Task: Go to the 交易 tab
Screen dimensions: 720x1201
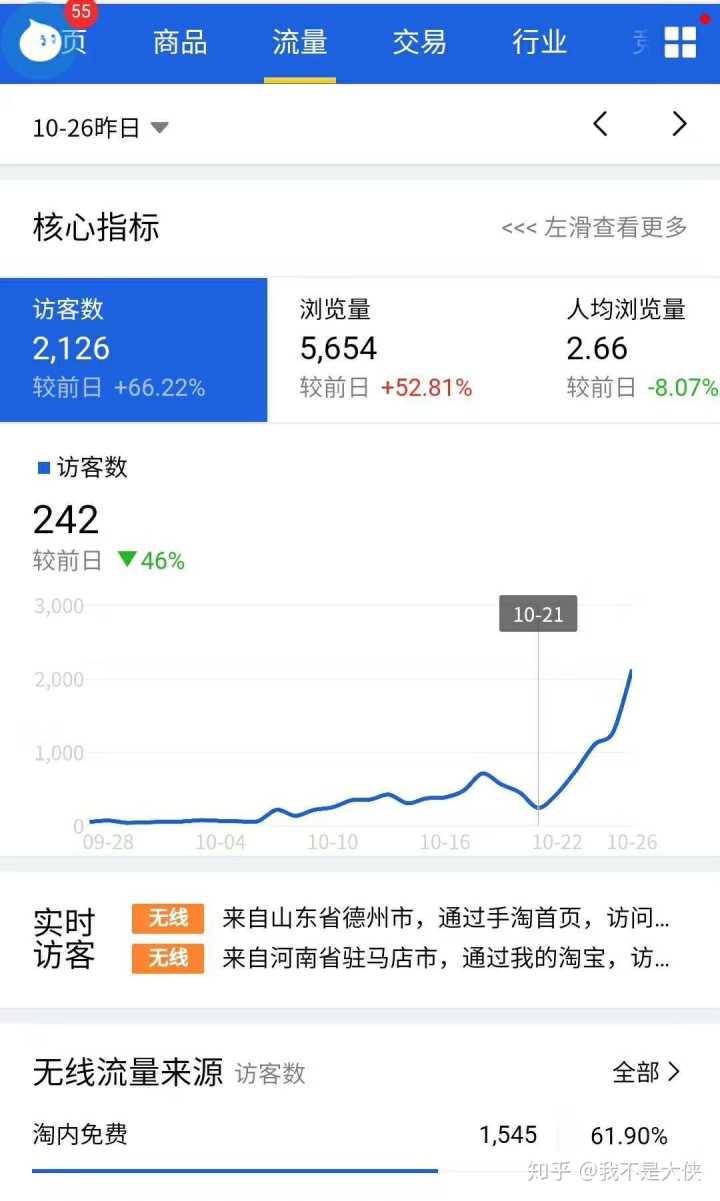Action: coord(419,42)
